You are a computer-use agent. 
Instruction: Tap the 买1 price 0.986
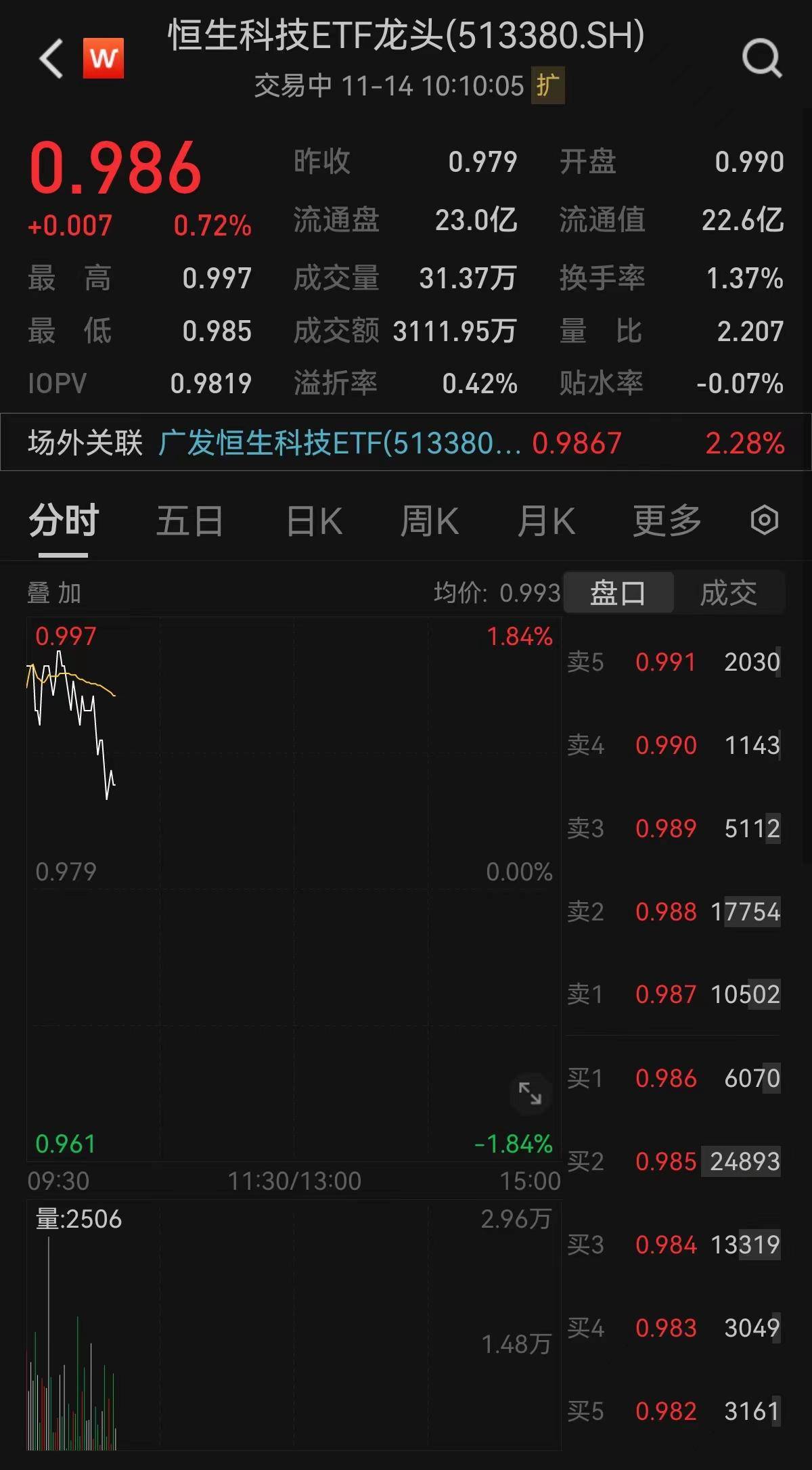tap(666, 1077)
